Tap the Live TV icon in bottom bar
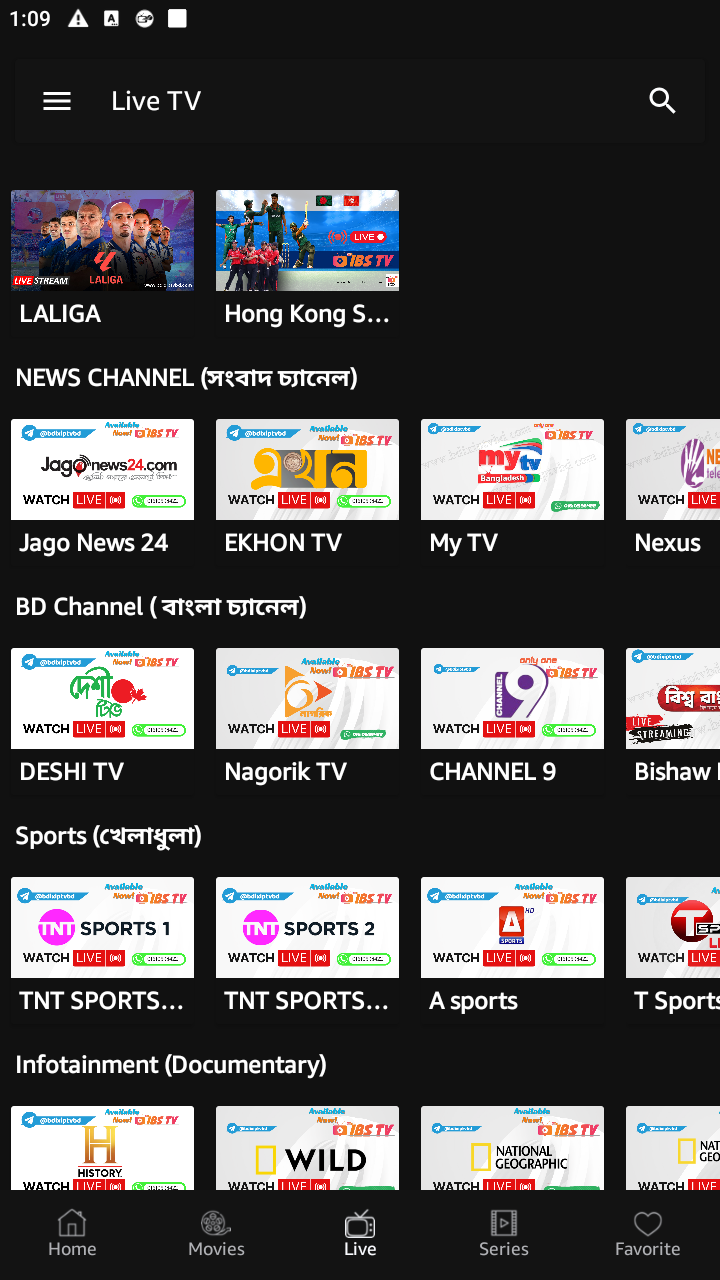720x1280 pixels. 359,1233
